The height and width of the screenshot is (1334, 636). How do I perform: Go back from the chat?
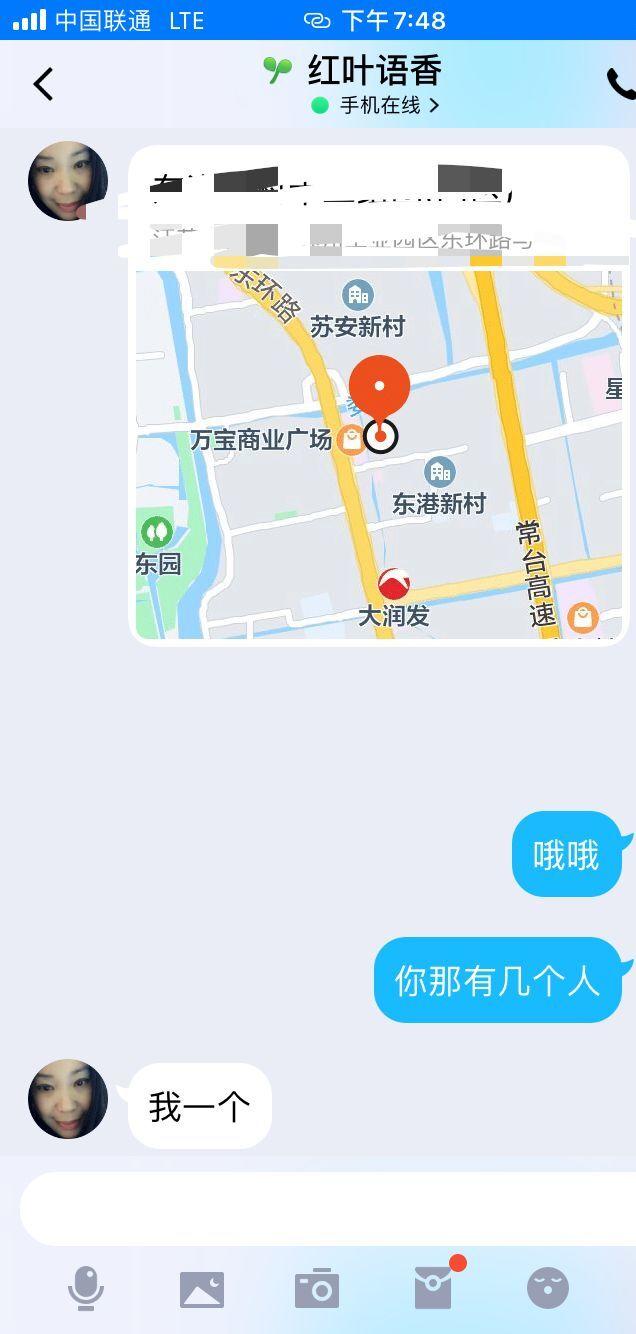tap(43, 84)
